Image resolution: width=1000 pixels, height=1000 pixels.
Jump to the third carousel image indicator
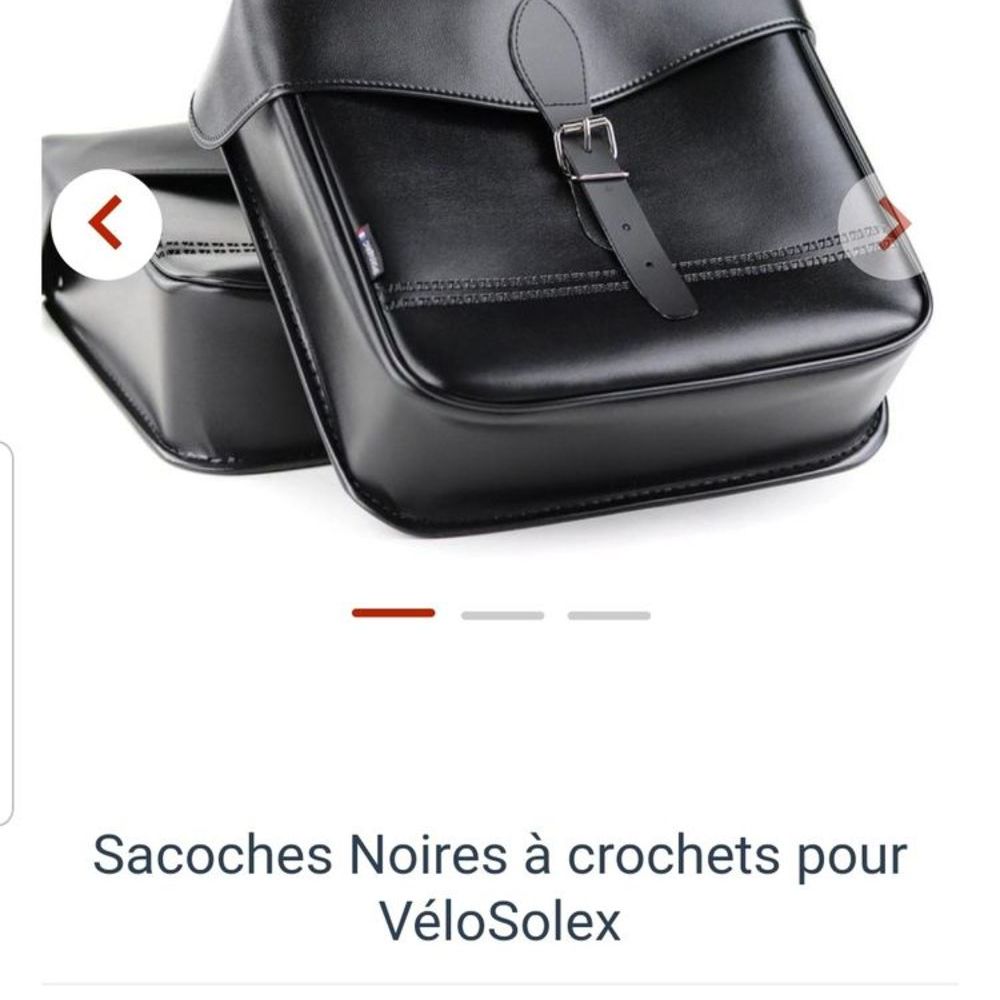(609, 615)
